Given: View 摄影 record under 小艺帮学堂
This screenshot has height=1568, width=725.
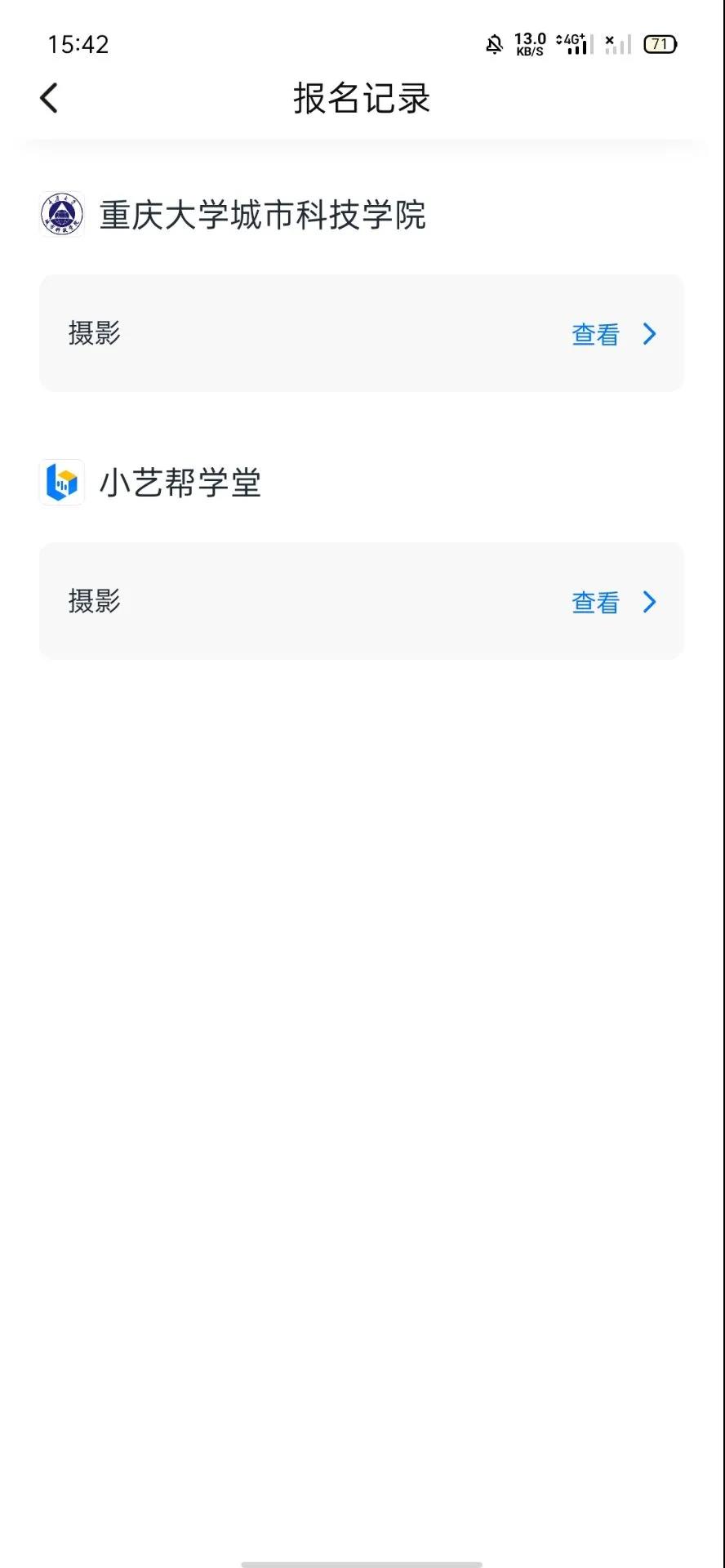Looking at the screenshot, I should (x=612, y=602).
